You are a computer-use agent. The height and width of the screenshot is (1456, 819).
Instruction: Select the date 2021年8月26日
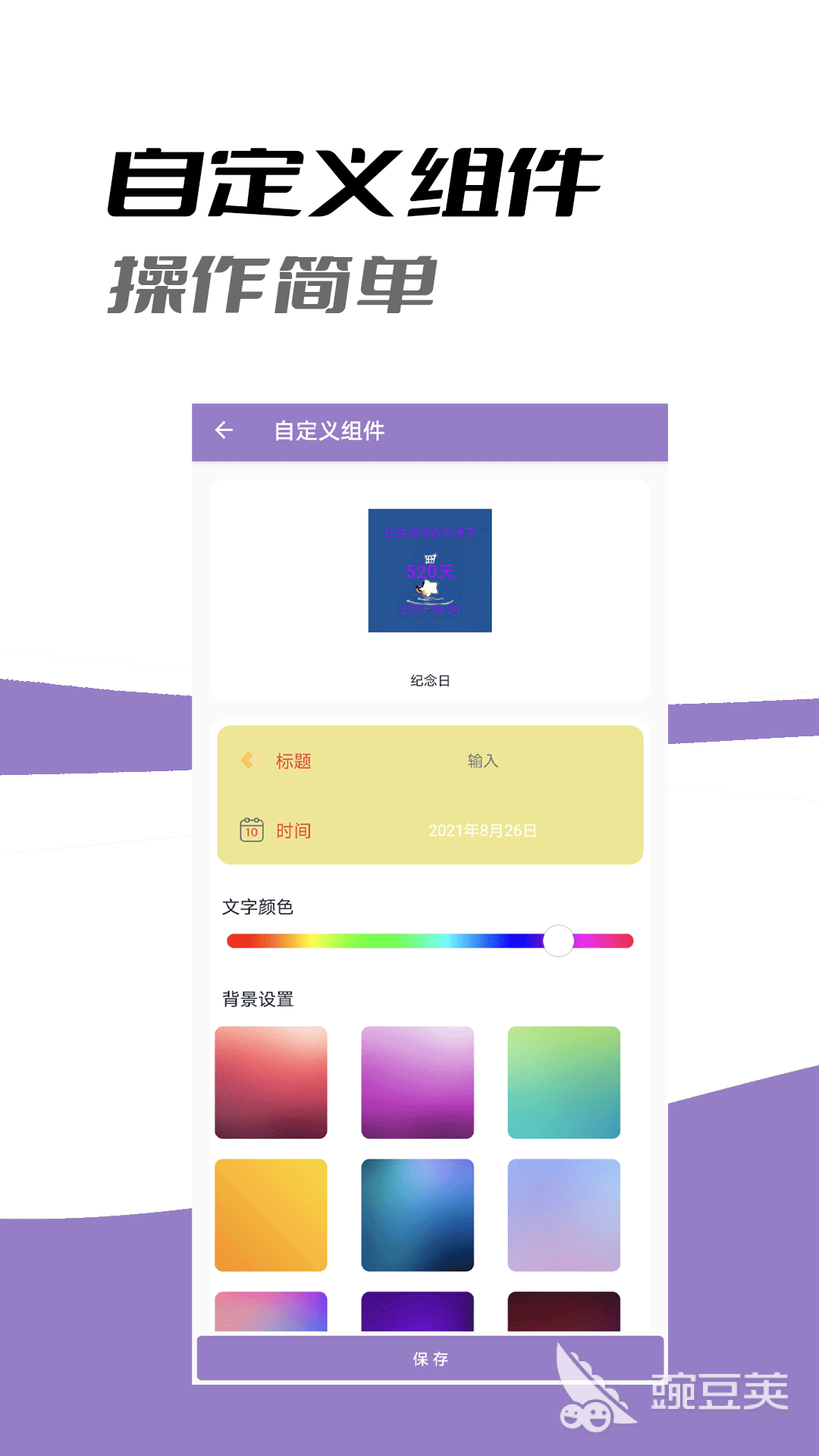[482, 831]
